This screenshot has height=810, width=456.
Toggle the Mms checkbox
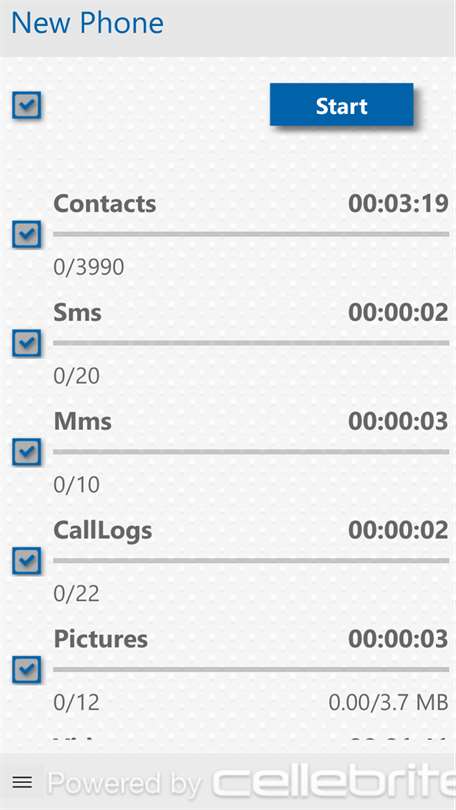pyautogui.click(x=26, y=452)
